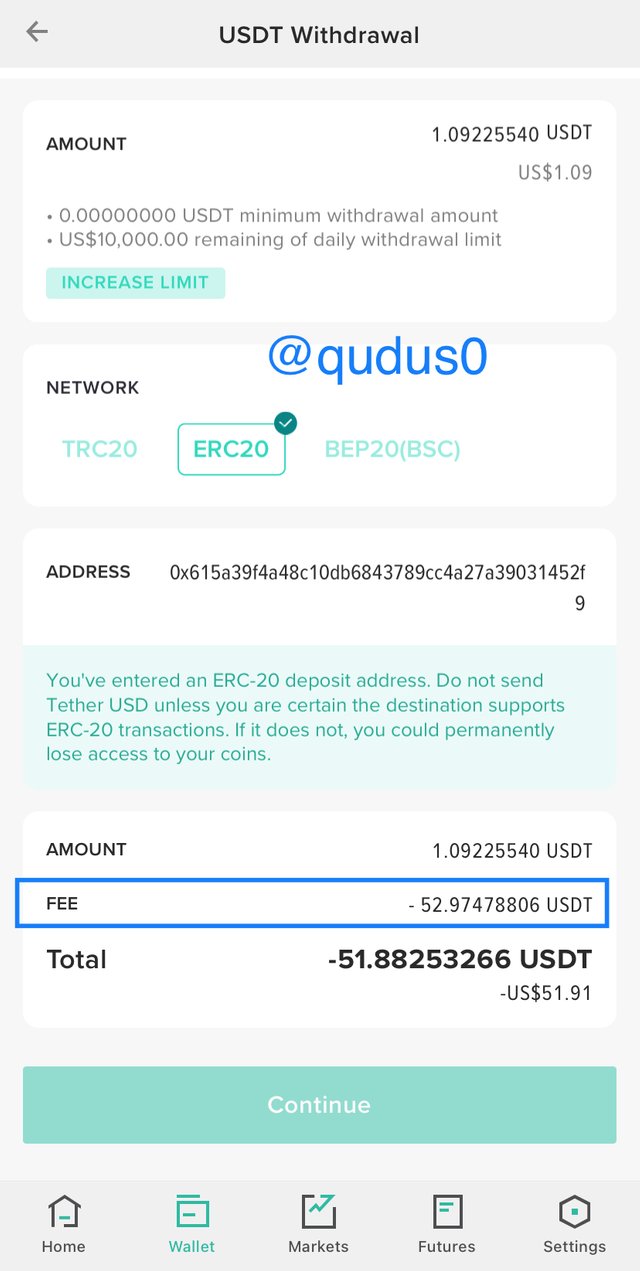This screenshot has height=1271, width=640.
Task: Go back from USDT Withdrawal
Action: click(x=37, y=33)
